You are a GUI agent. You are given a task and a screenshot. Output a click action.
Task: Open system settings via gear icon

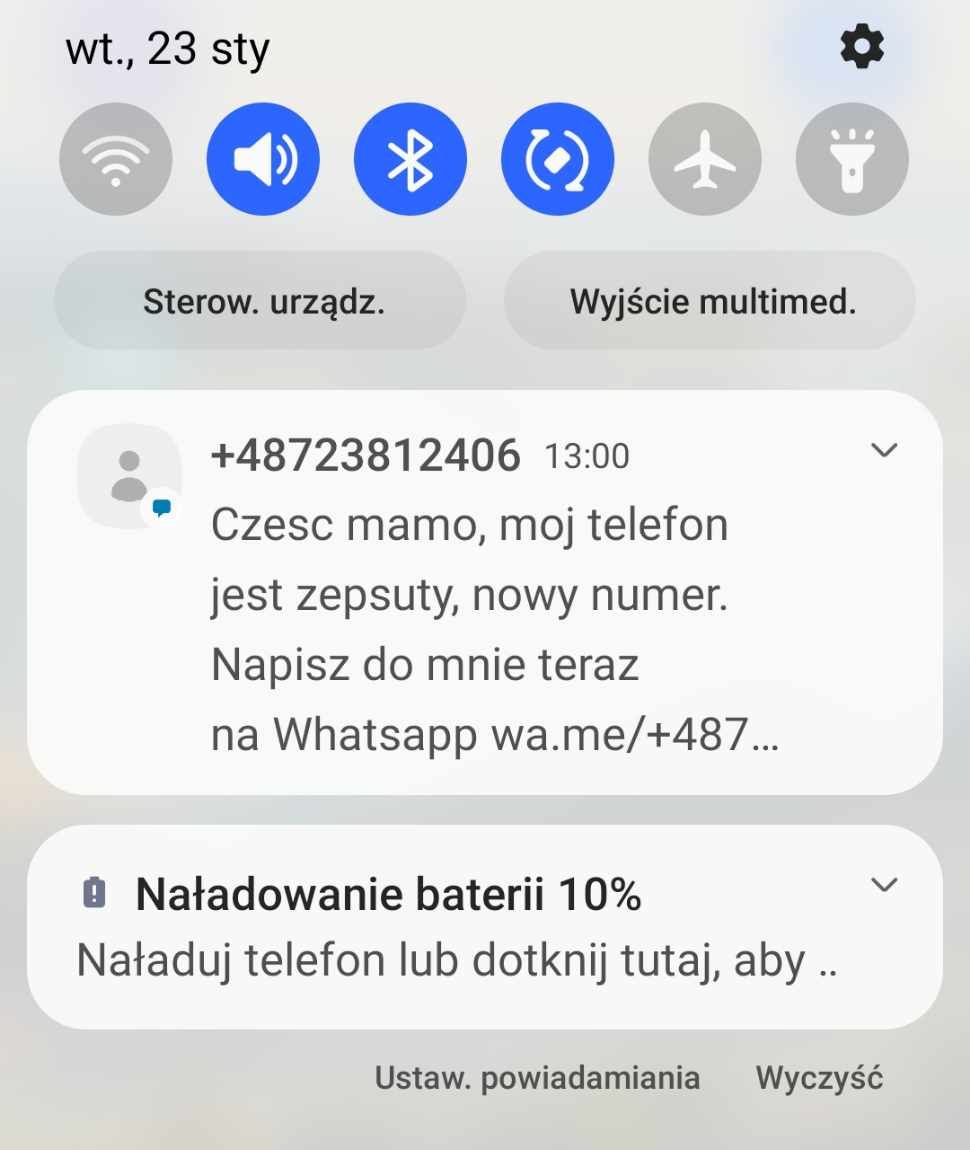pyautogui.click(x=861, y=46)
